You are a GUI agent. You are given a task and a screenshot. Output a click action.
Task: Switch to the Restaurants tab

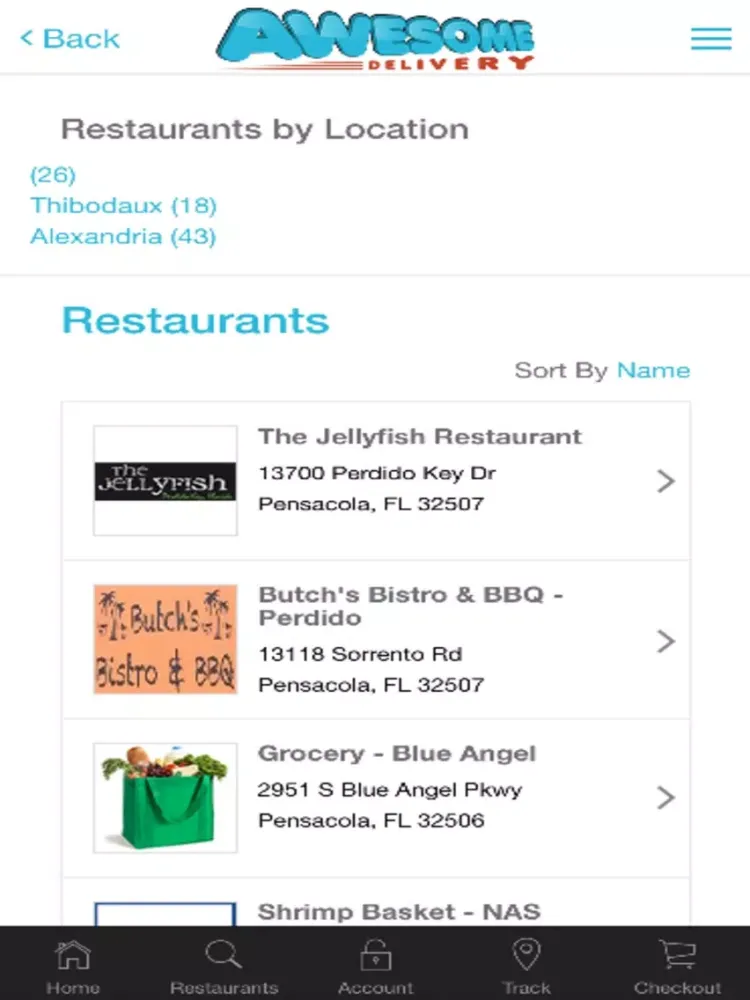[224, 965]
